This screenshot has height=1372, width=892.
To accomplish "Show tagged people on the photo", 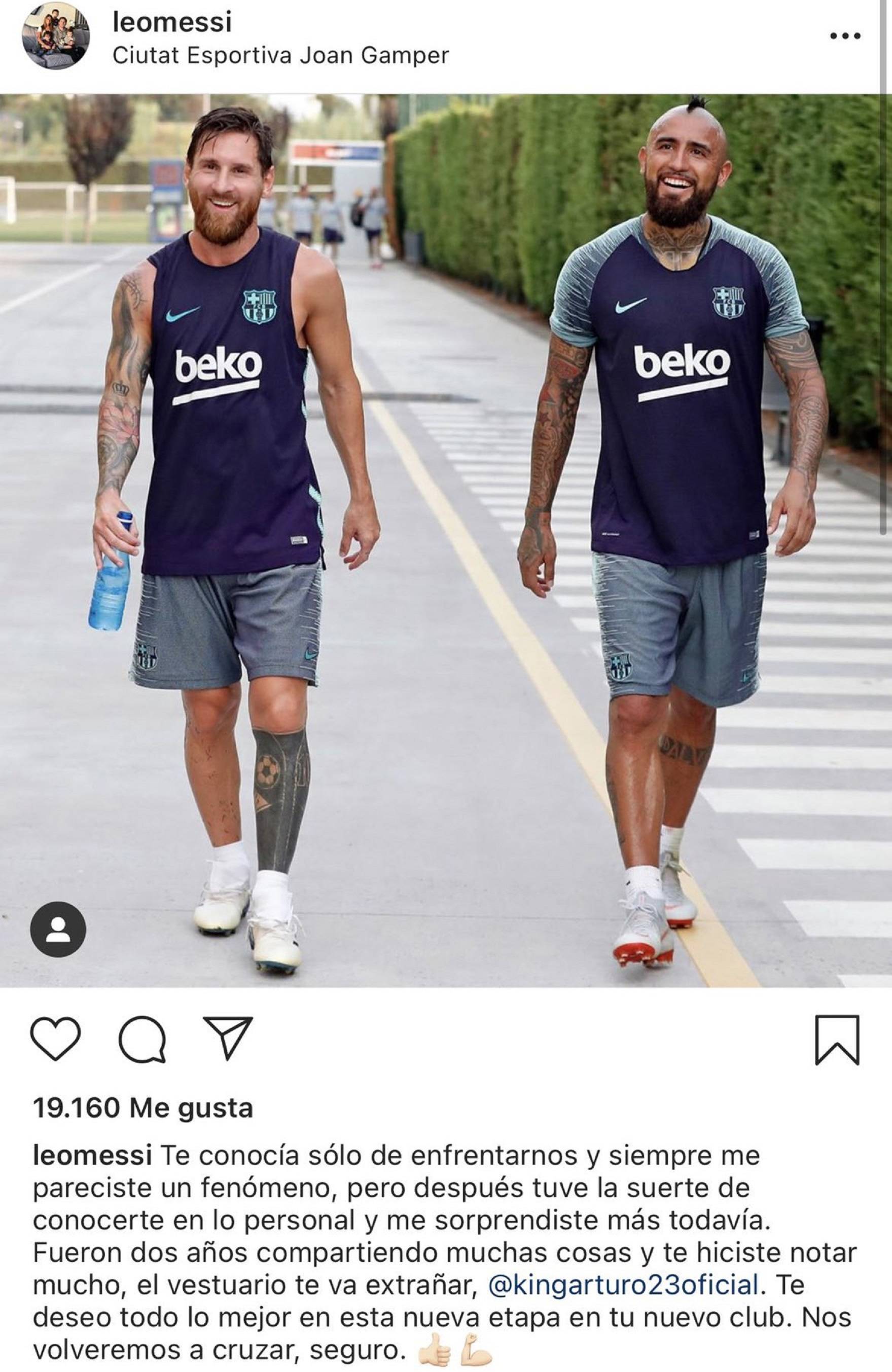I will coord(58,929).
